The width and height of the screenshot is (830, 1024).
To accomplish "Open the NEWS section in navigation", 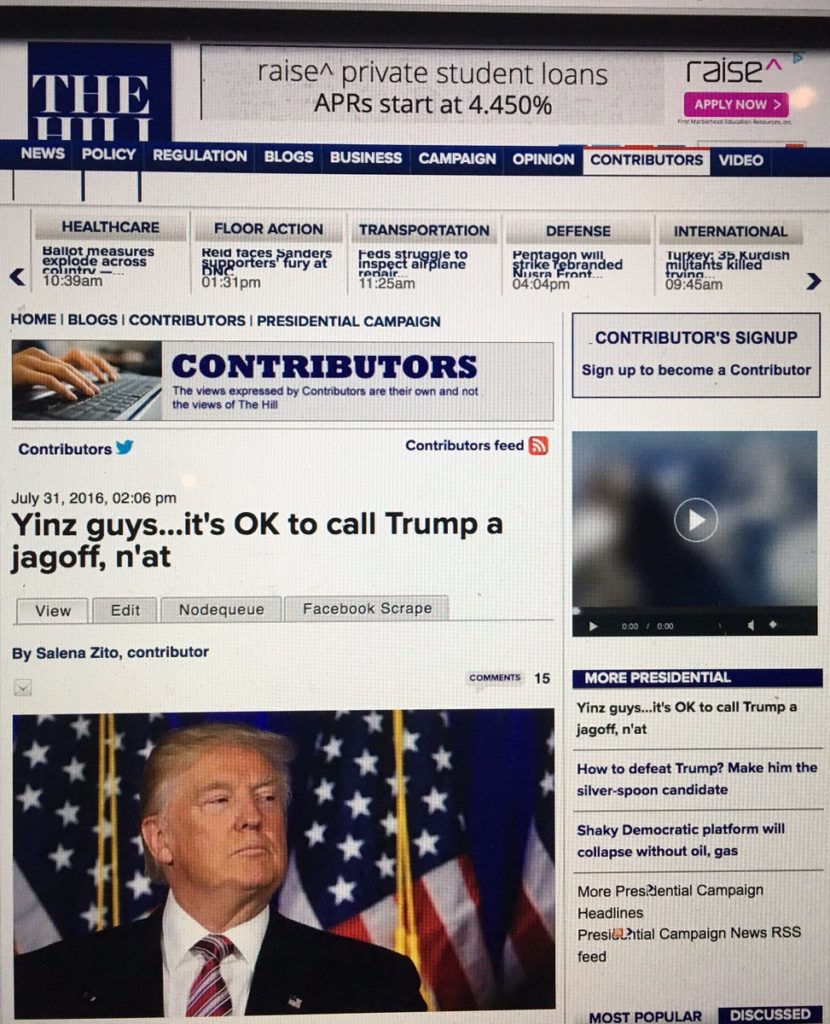I will pyautogui.click(x=42, y=154).
